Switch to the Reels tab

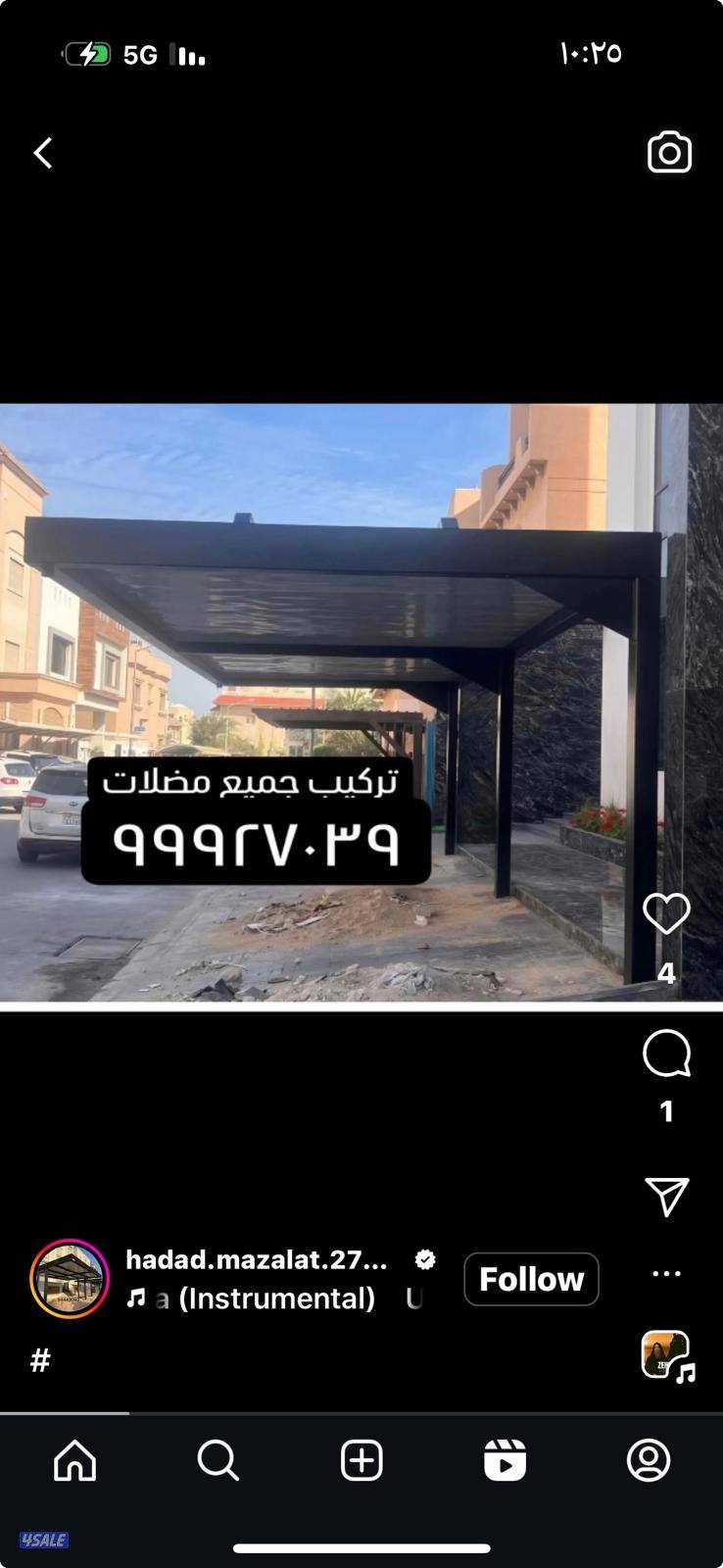505,1461
